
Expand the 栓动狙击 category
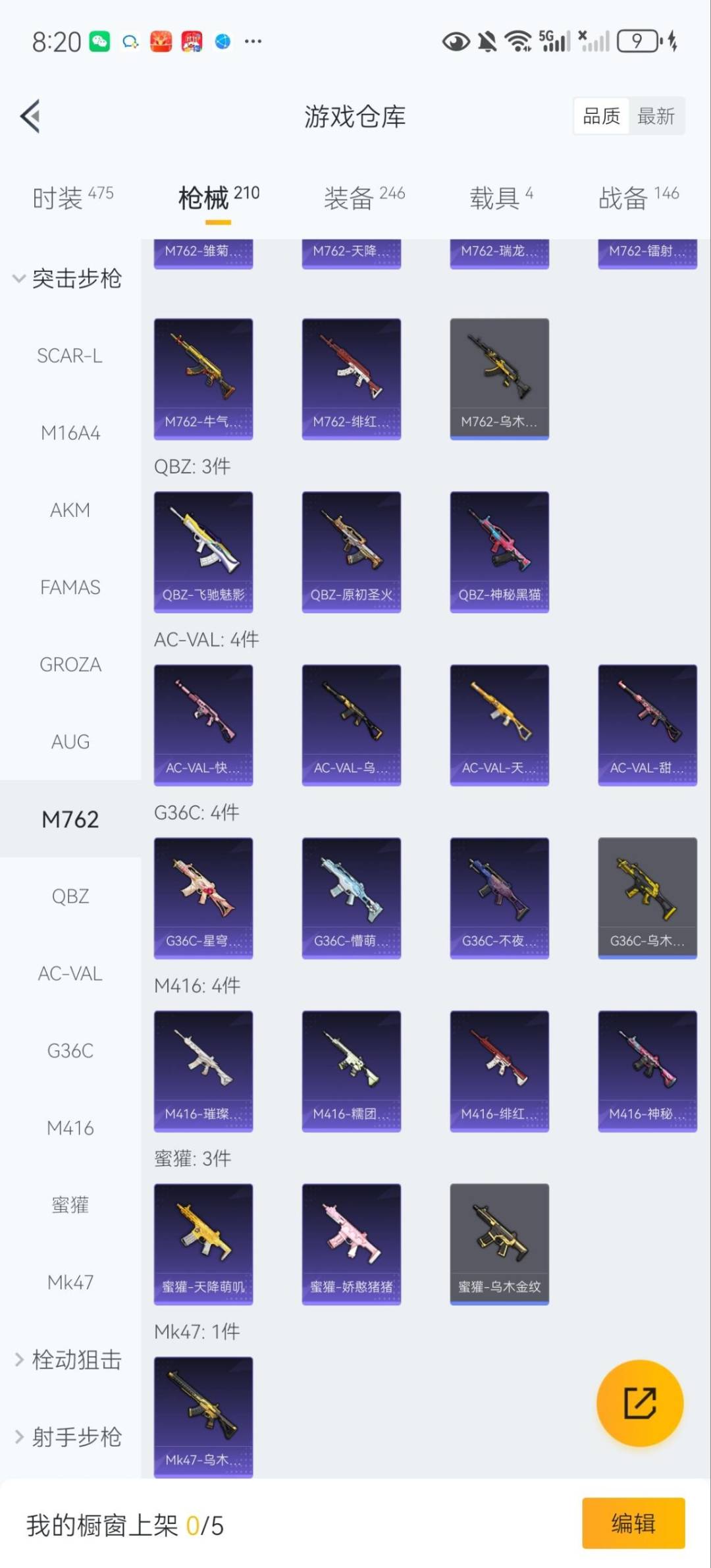69,1359
